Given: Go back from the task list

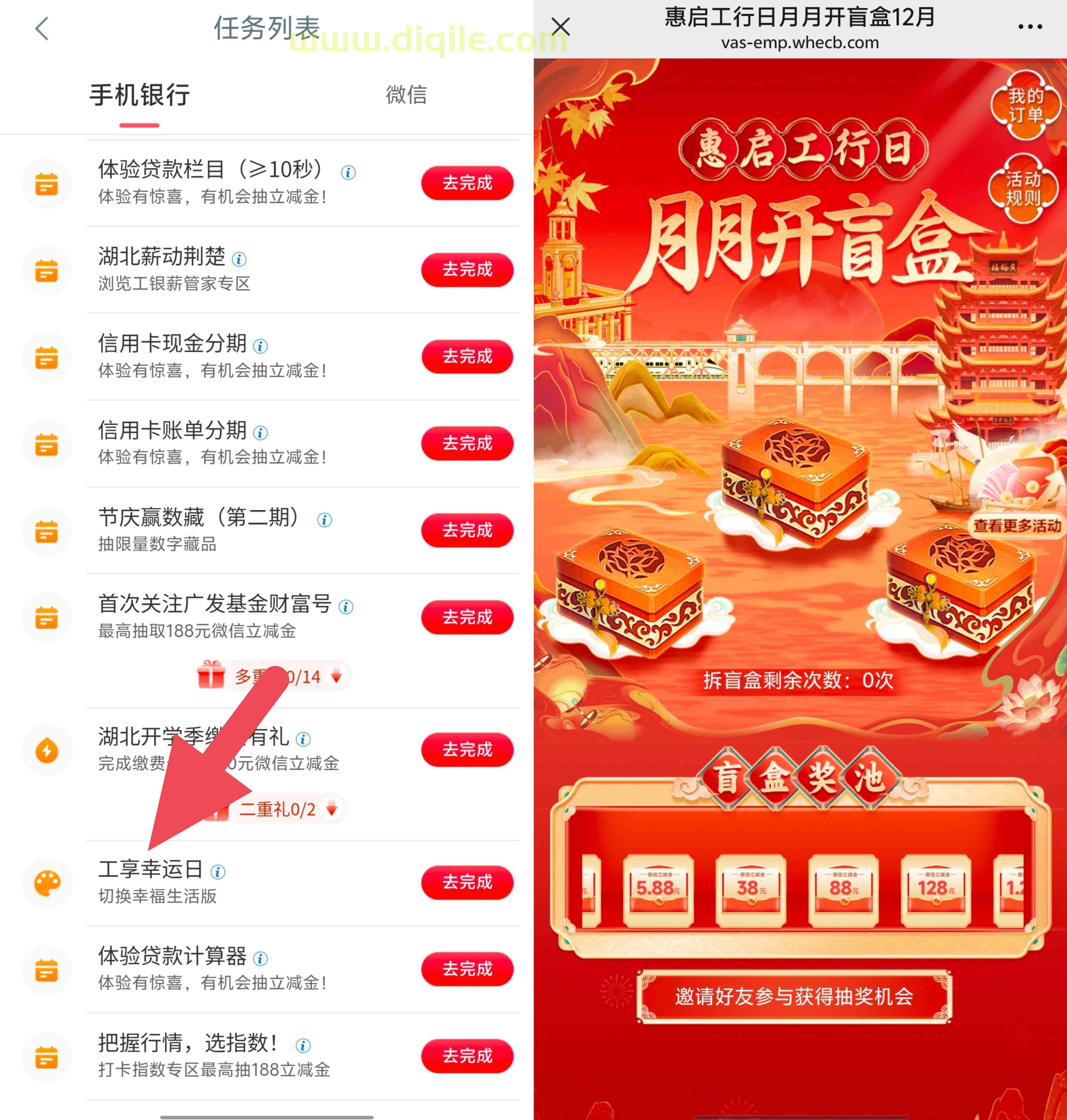Looking at the screenshot, I should [x=42, y=28].
